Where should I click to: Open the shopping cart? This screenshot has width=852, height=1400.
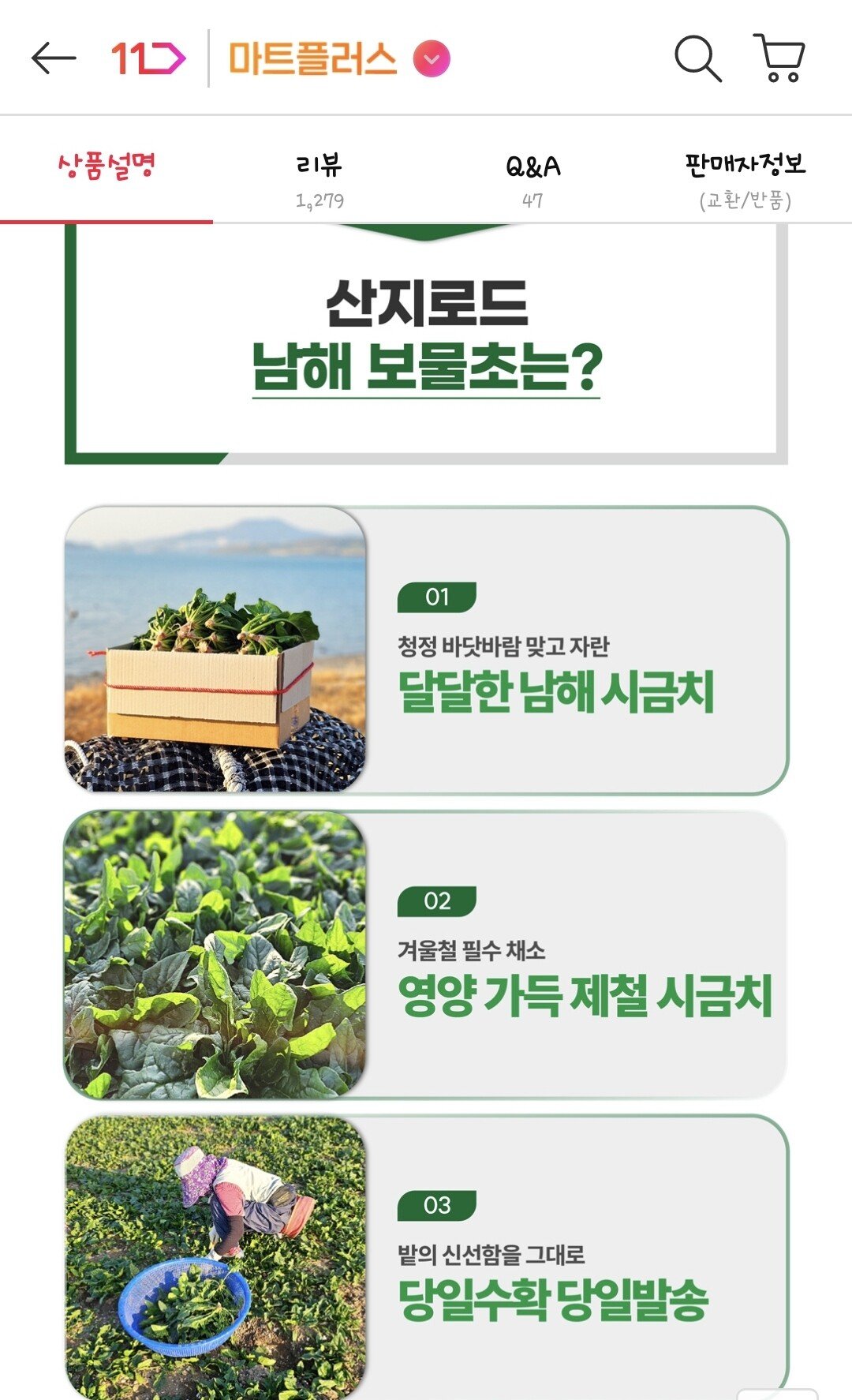779,59
